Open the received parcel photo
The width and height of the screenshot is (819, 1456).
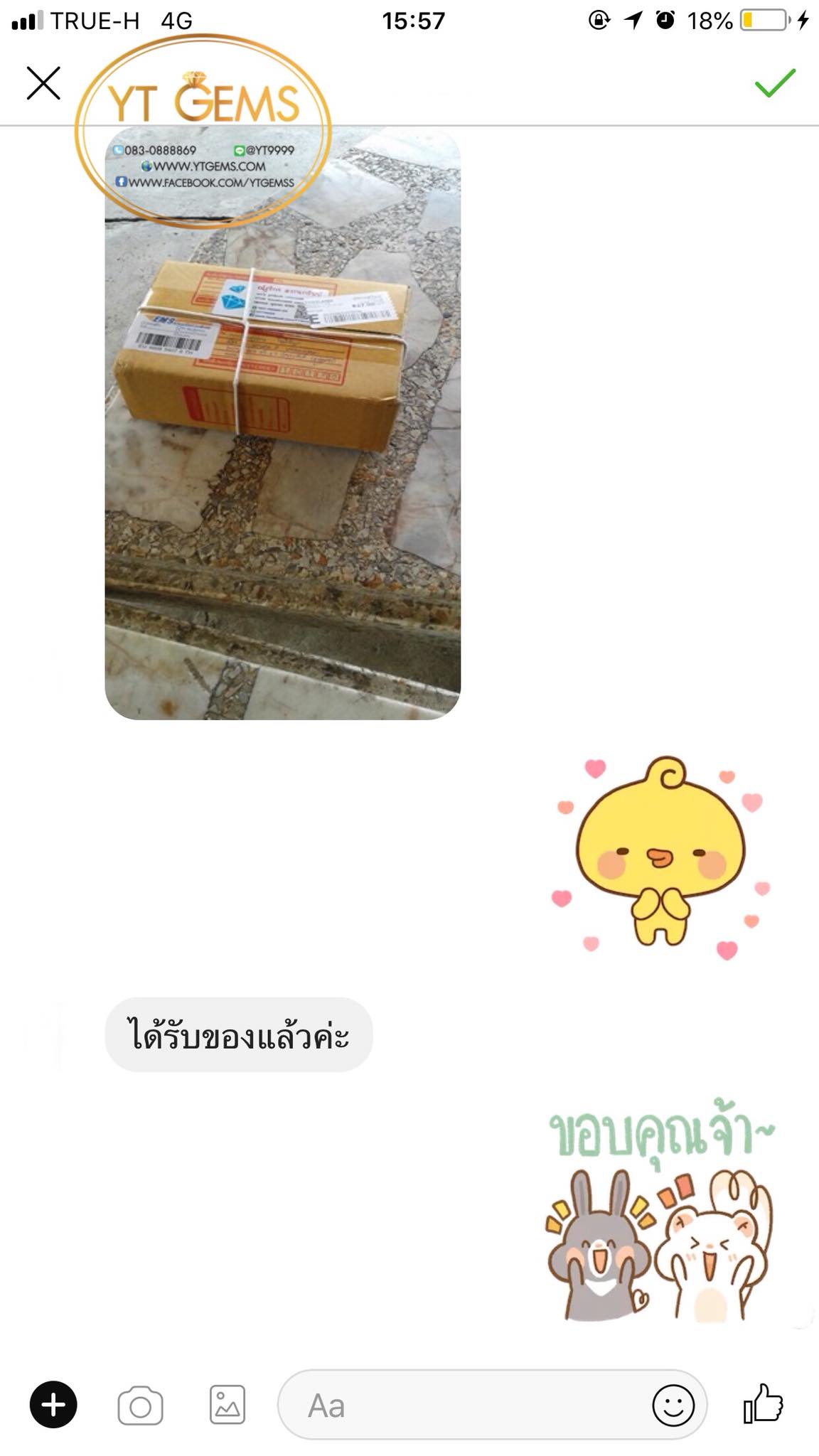click(x=283, y=423)
